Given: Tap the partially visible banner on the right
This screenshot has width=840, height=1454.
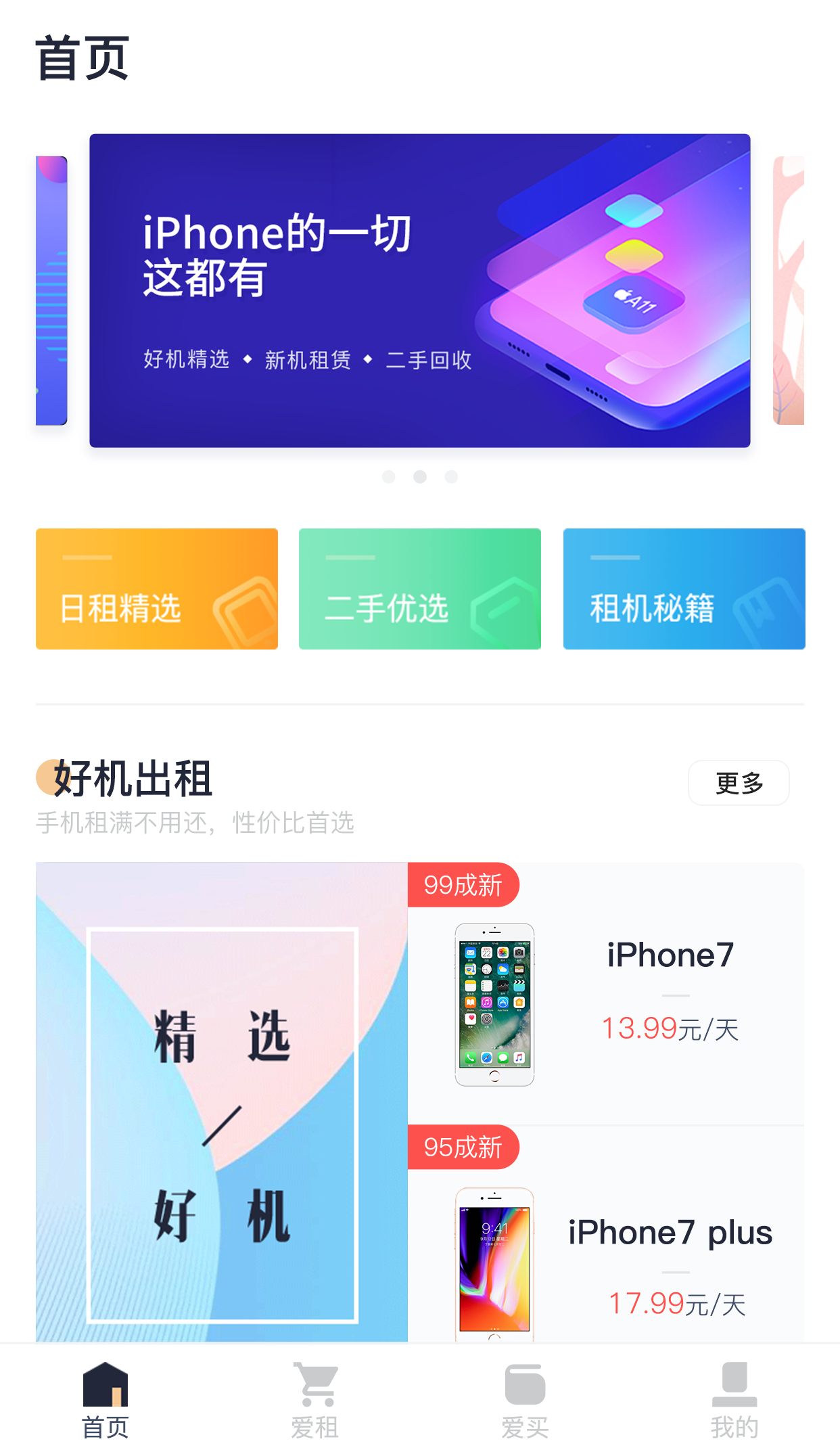Looking at the screenshot, I should tap(789, 291).
